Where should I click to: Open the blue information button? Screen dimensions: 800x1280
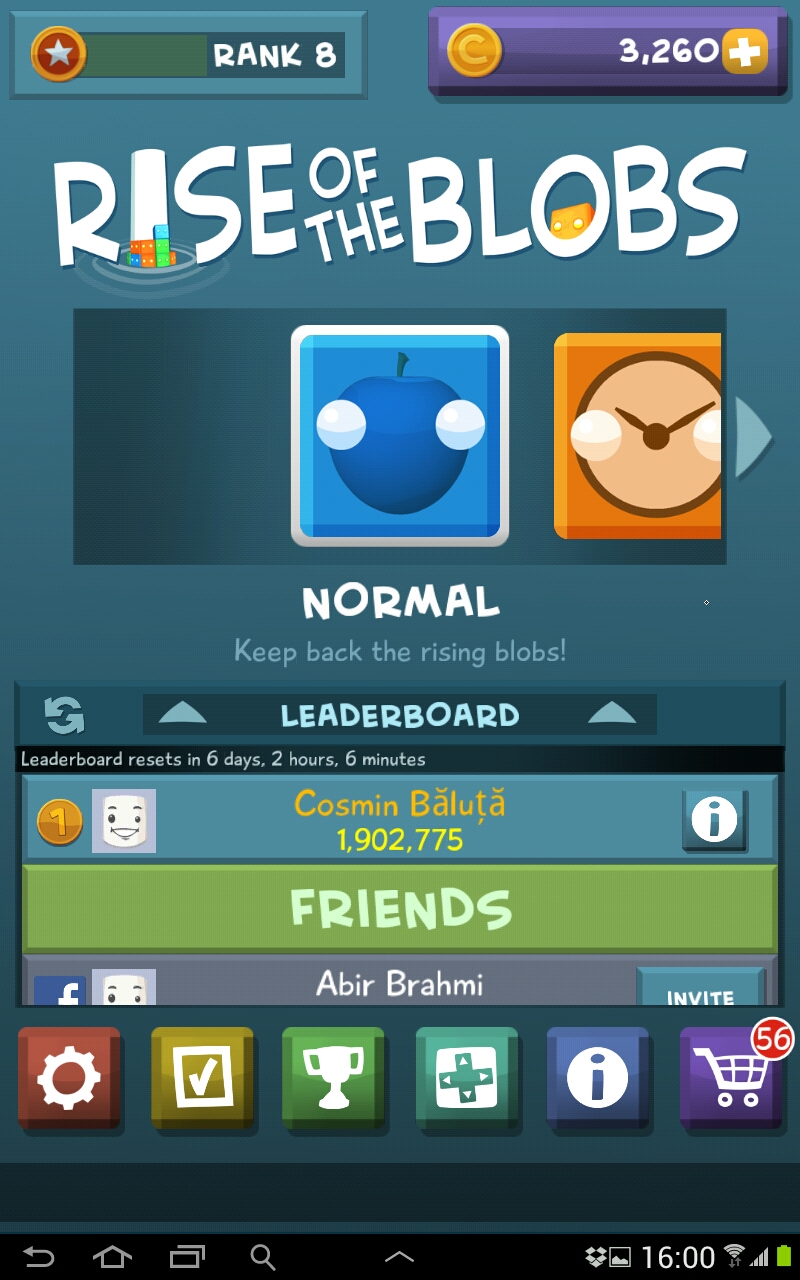(597, 1079)
